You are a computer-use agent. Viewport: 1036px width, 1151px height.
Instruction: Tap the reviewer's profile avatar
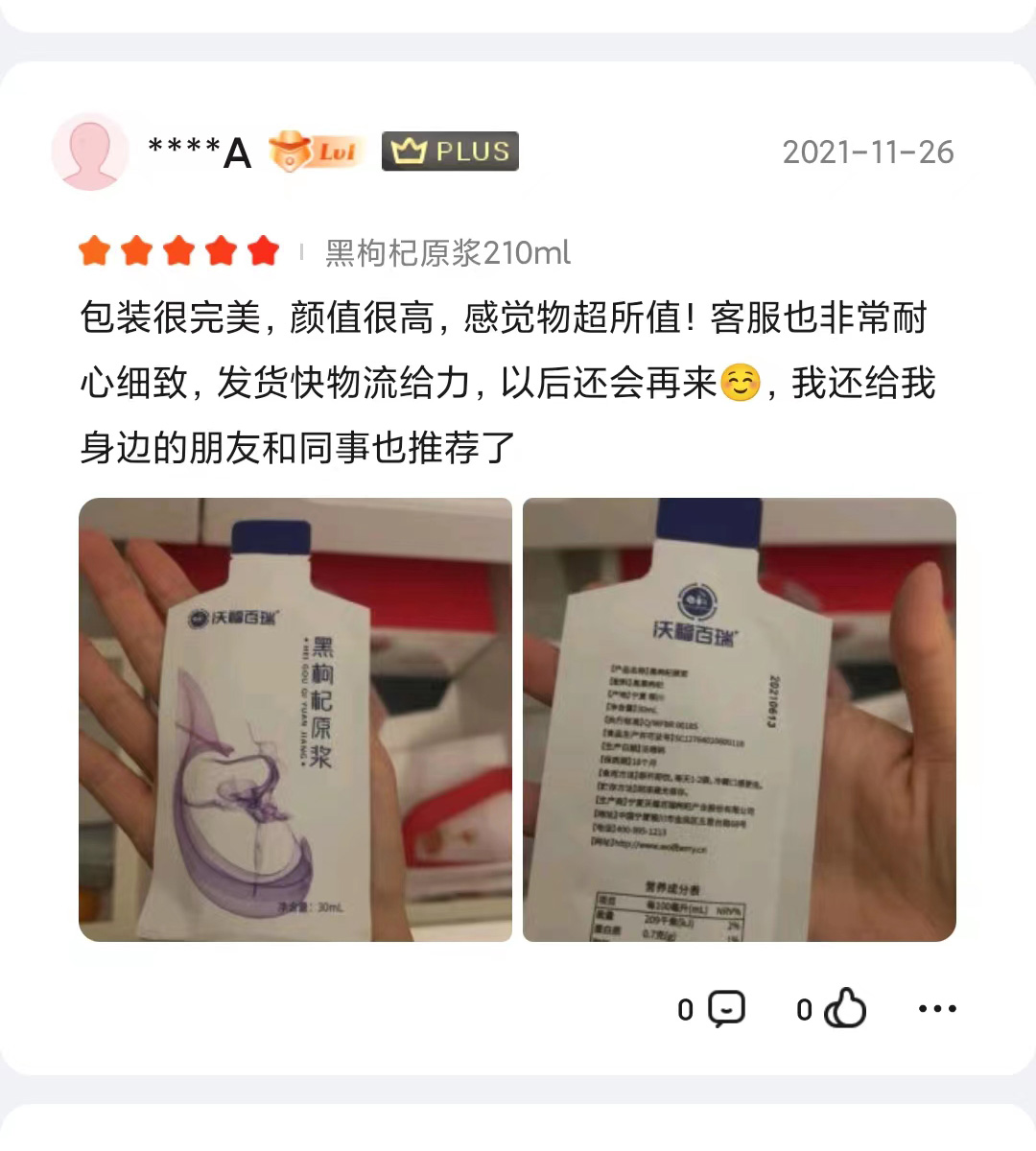(x=91, y=152)
